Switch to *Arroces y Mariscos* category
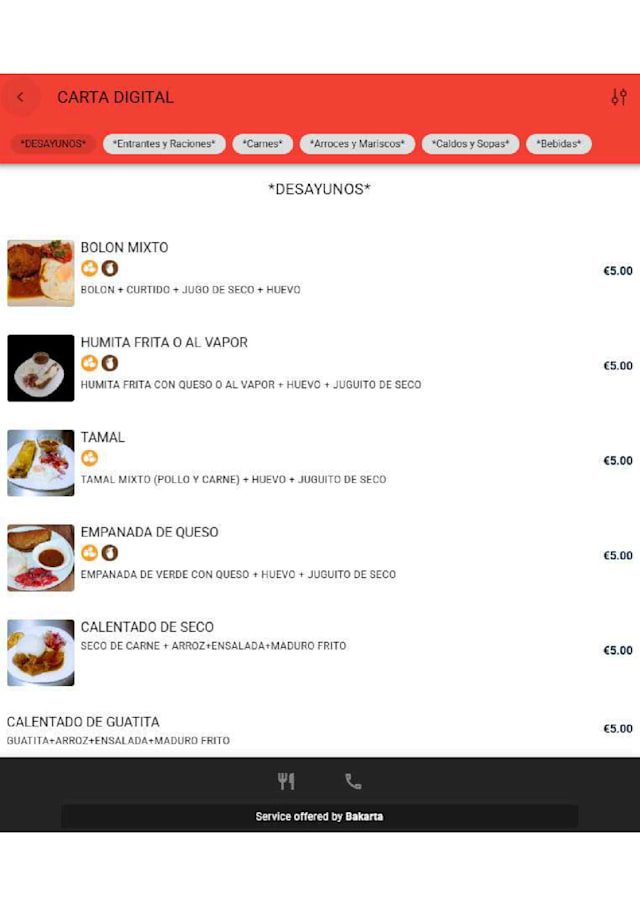Viewport: 640px width, 906px height. click(x=357, y=144)
